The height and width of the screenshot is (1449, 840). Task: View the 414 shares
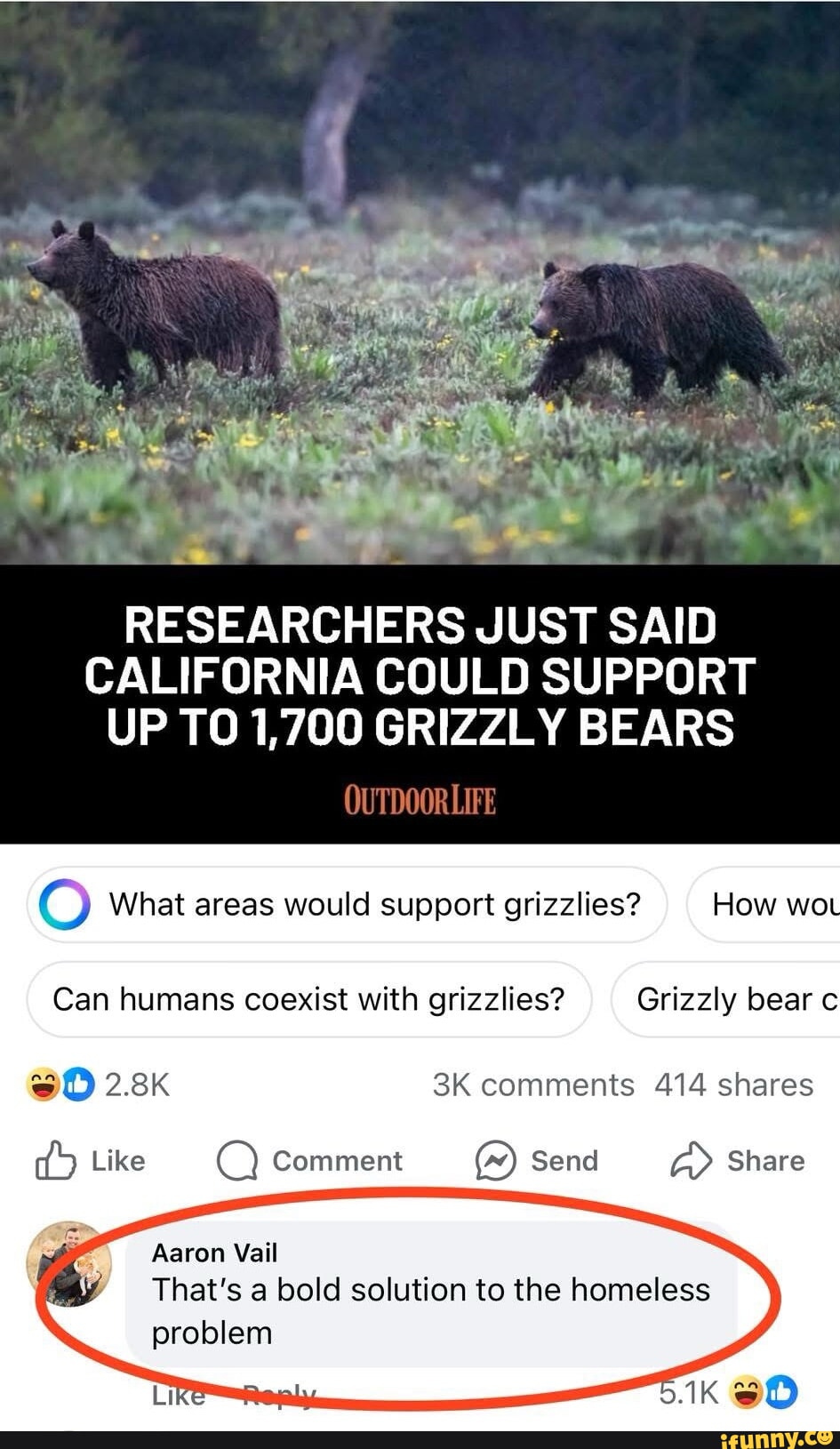[734, 1085]
